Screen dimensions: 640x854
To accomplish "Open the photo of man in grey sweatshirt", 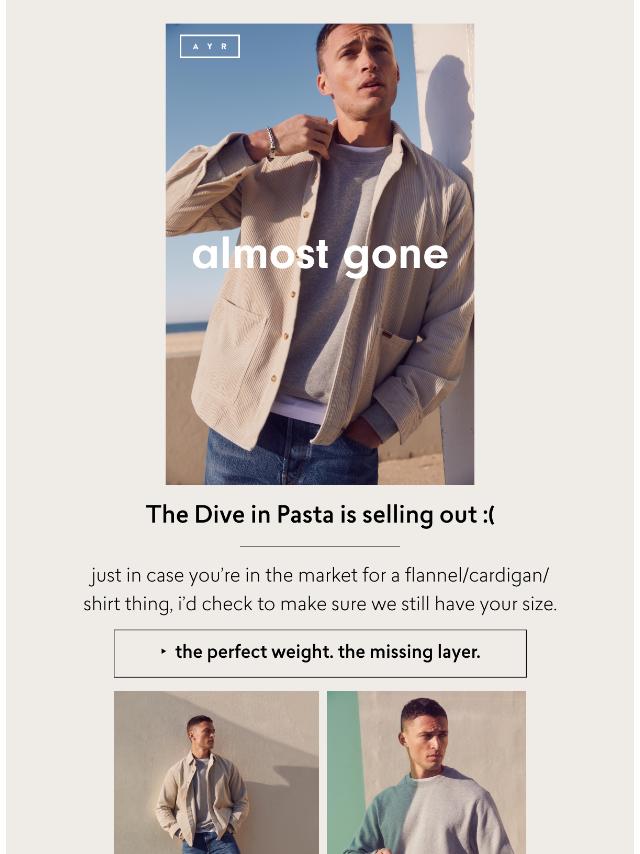I will (x=426, y=772).
